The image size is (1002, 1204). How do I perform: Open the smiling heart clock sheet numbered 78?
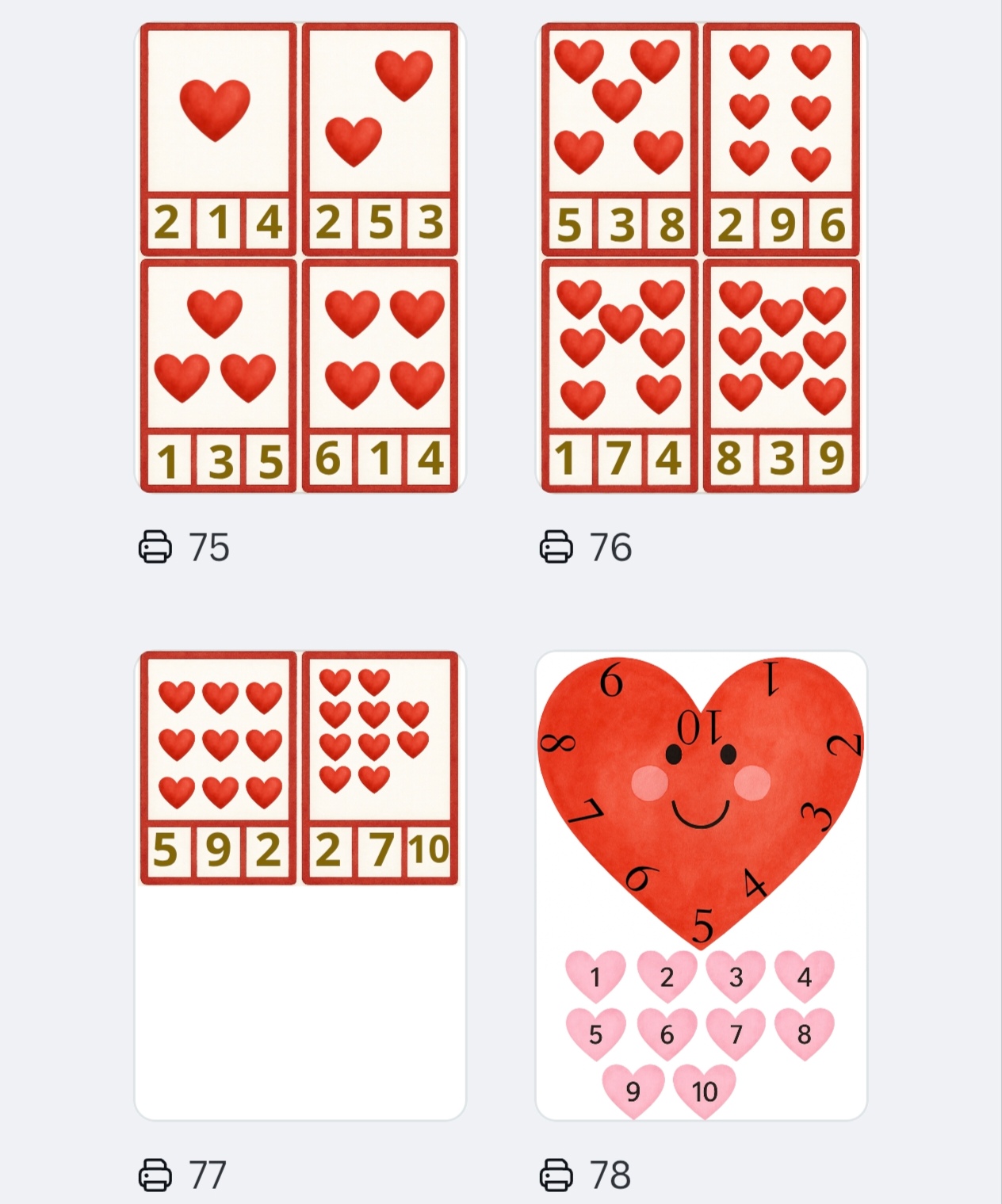701,885
